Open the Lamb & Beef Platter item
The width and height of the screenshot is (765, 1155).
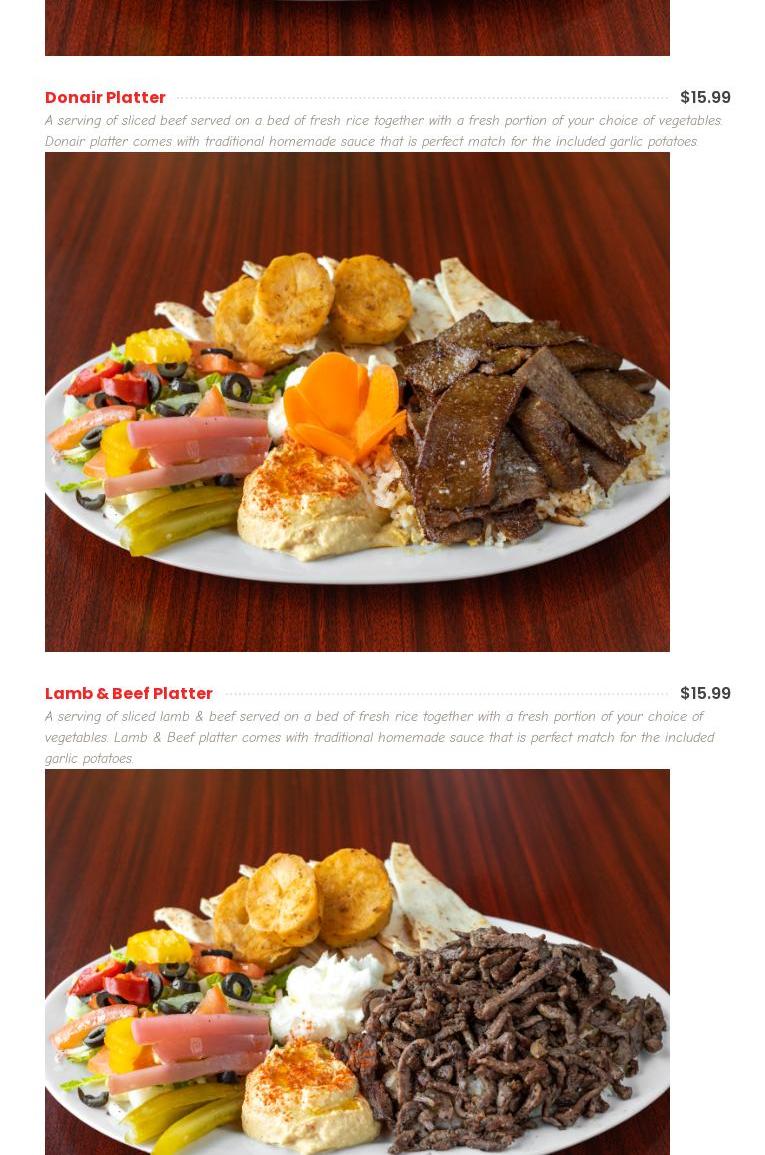[x=128, y=693]
